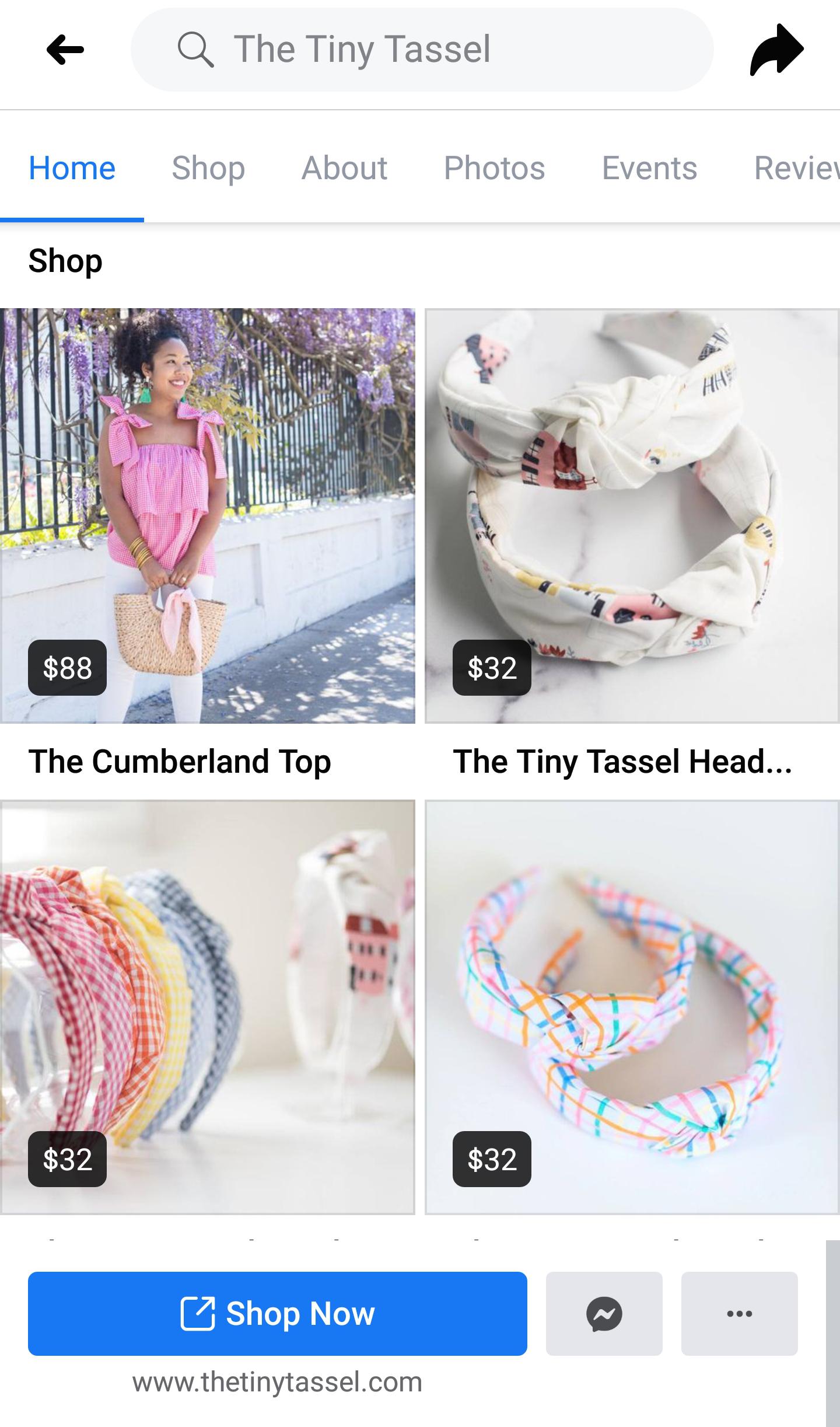Go to the Events tab
The width and height of the screenshot is (840, 1427).
[x=649, y=168]
